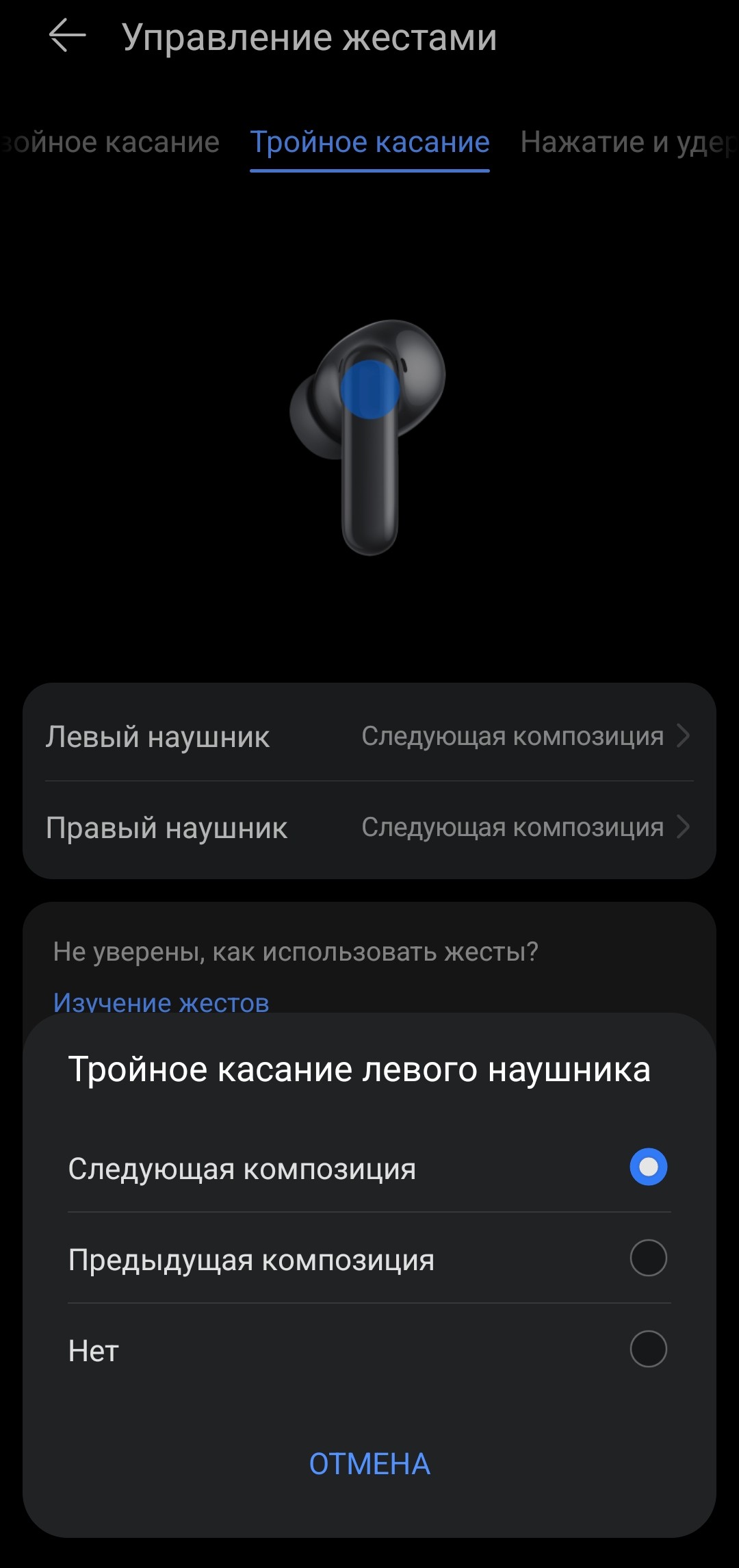Tap the Тройное касание tab

coord(369,142)
